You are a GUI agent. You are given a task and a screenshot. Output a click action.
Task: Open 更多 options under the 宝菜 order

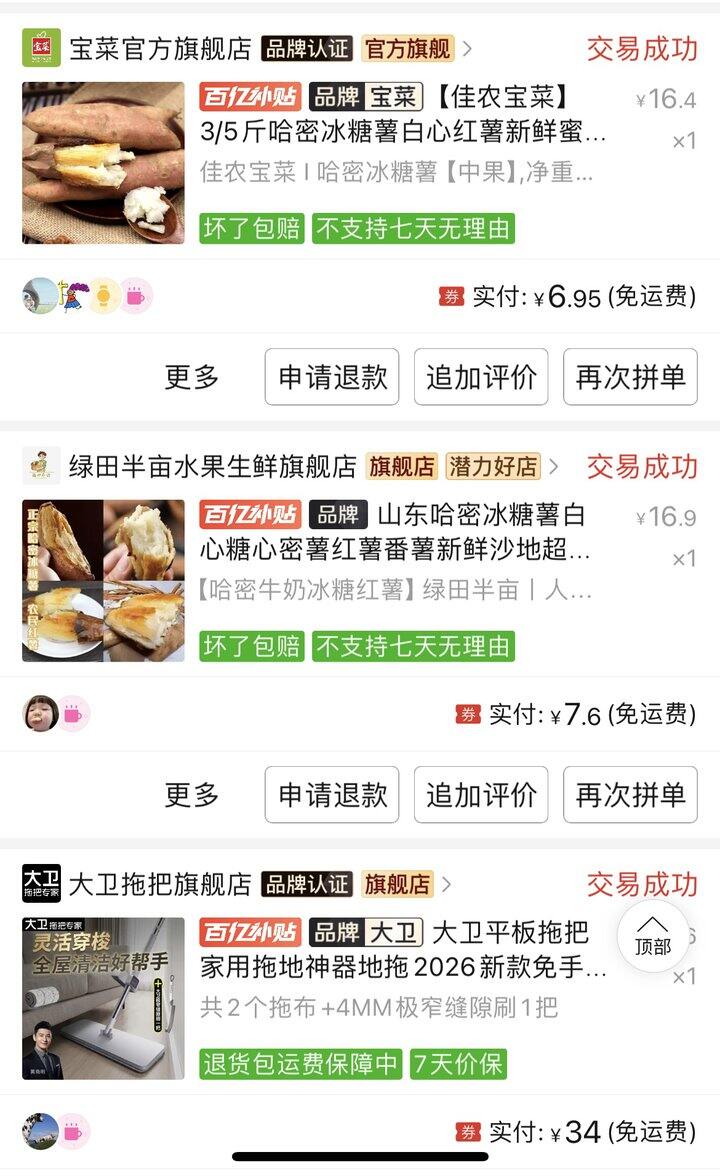click(x=191, y=376)
